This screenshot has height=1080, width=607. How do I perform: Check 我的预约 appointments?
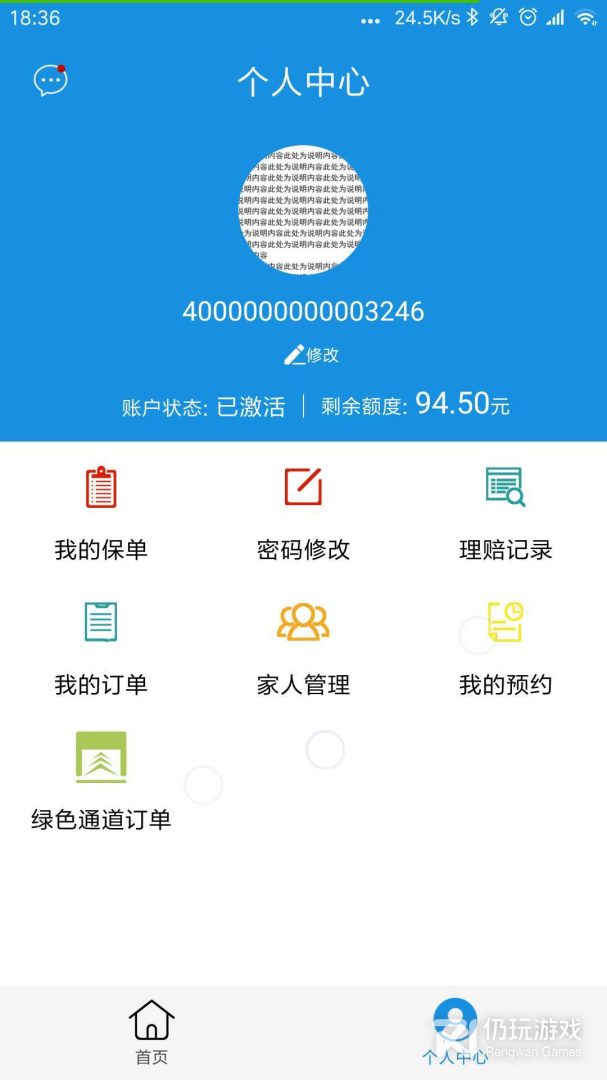pyautogui.click(x=506, y=648)
